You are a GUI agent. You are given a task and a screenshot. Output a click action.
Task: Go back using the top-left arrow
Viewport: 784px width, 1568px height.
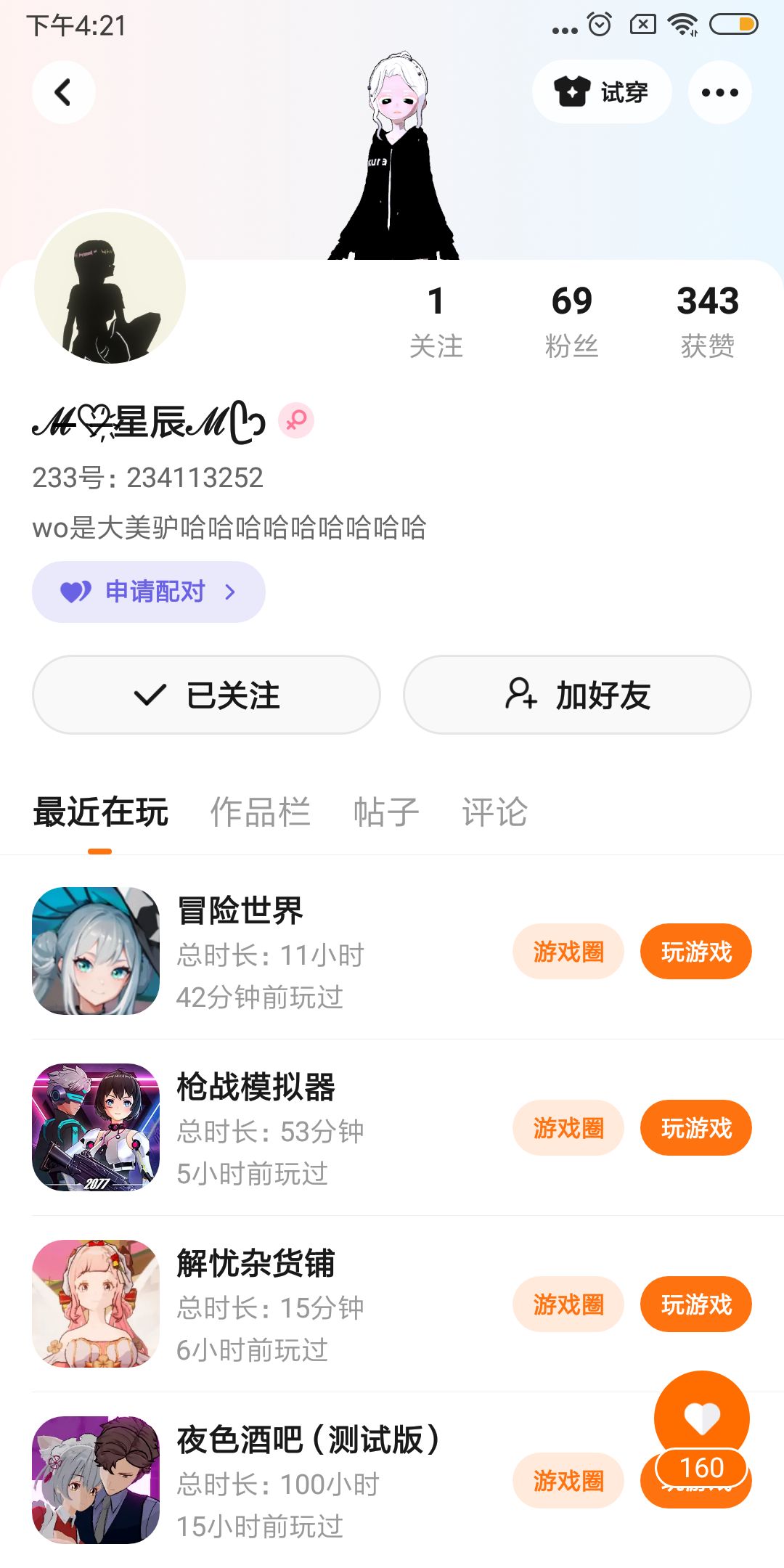click(64, 92)
